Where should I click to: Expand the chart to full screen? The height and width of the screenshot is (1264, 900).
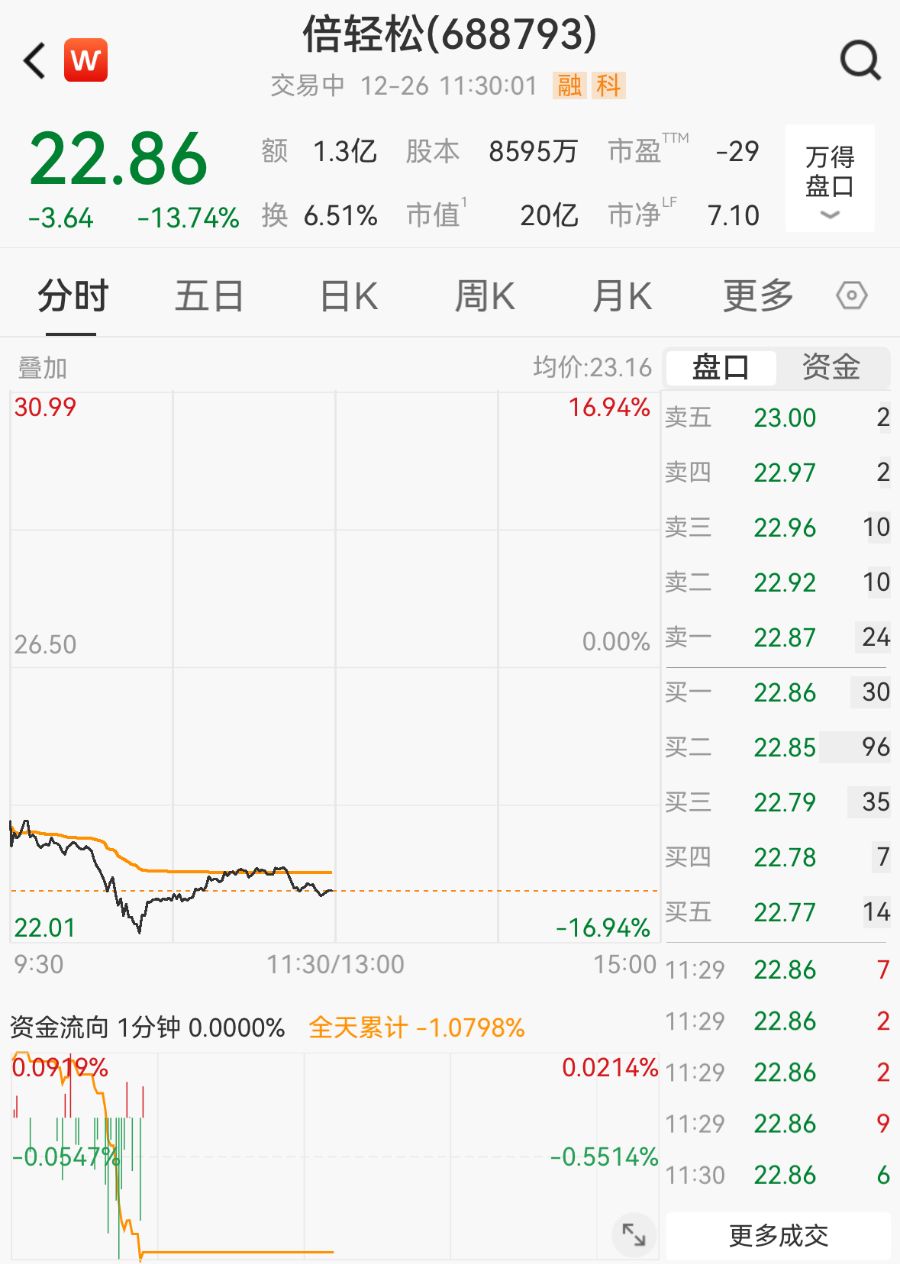click(633, 1234)
